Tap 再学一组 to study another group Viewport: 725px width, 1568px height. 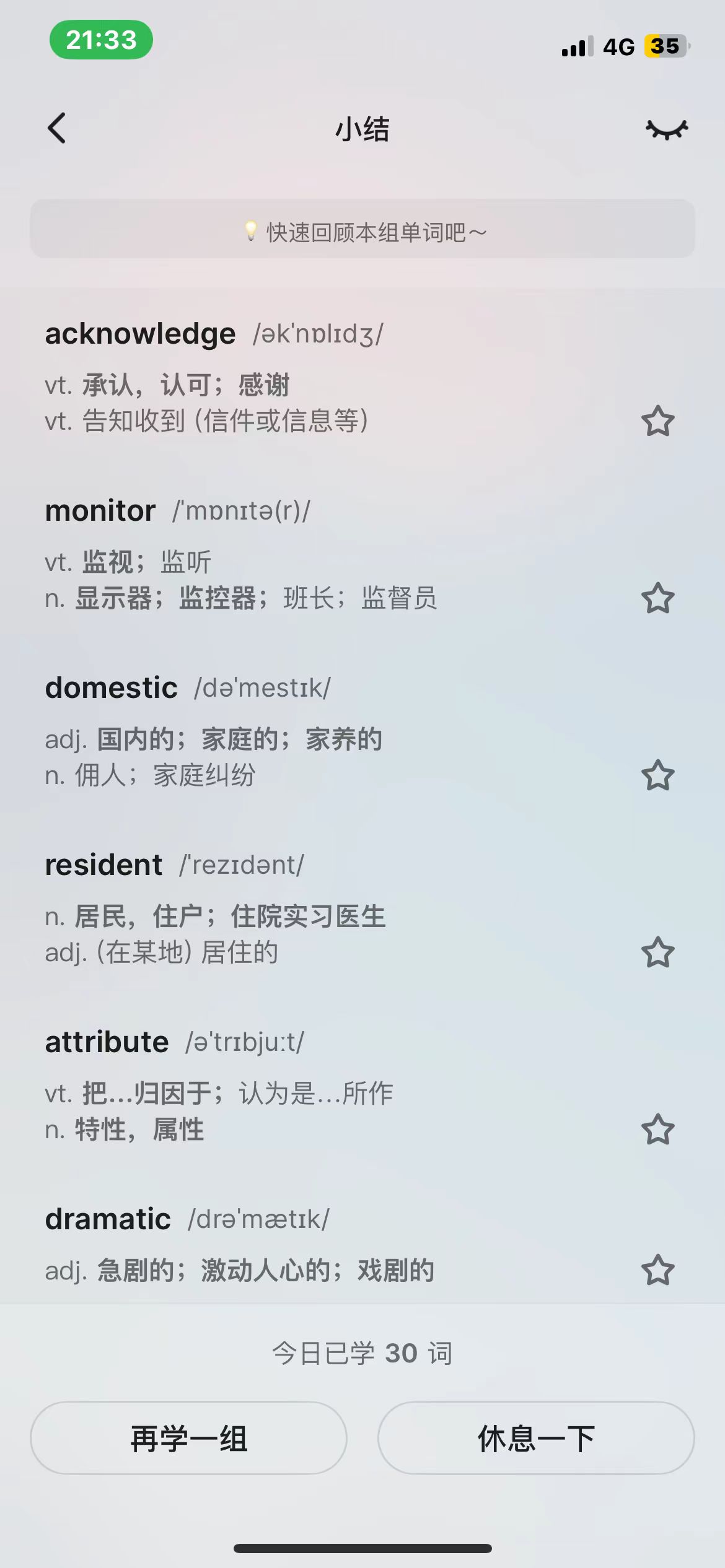tap(188, 1438)
